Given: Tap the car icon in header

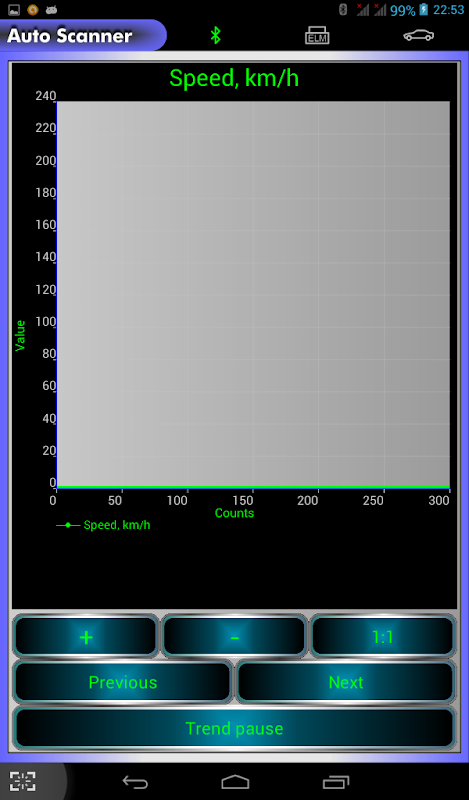Looking at the screenshot, I should click(x=418, y=35).
